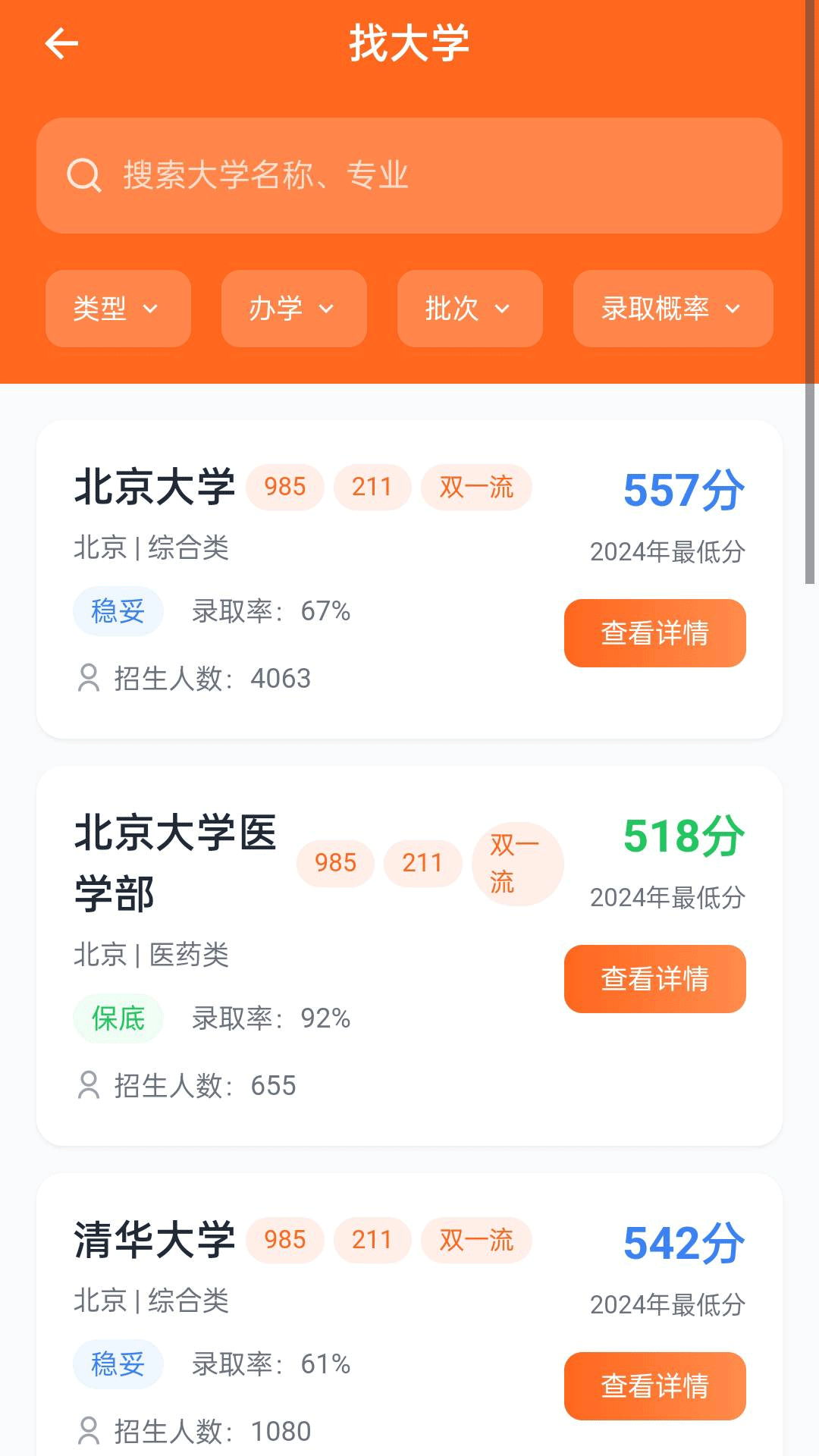
Task: View details for 清华大学
Action: pos(654,1385)
